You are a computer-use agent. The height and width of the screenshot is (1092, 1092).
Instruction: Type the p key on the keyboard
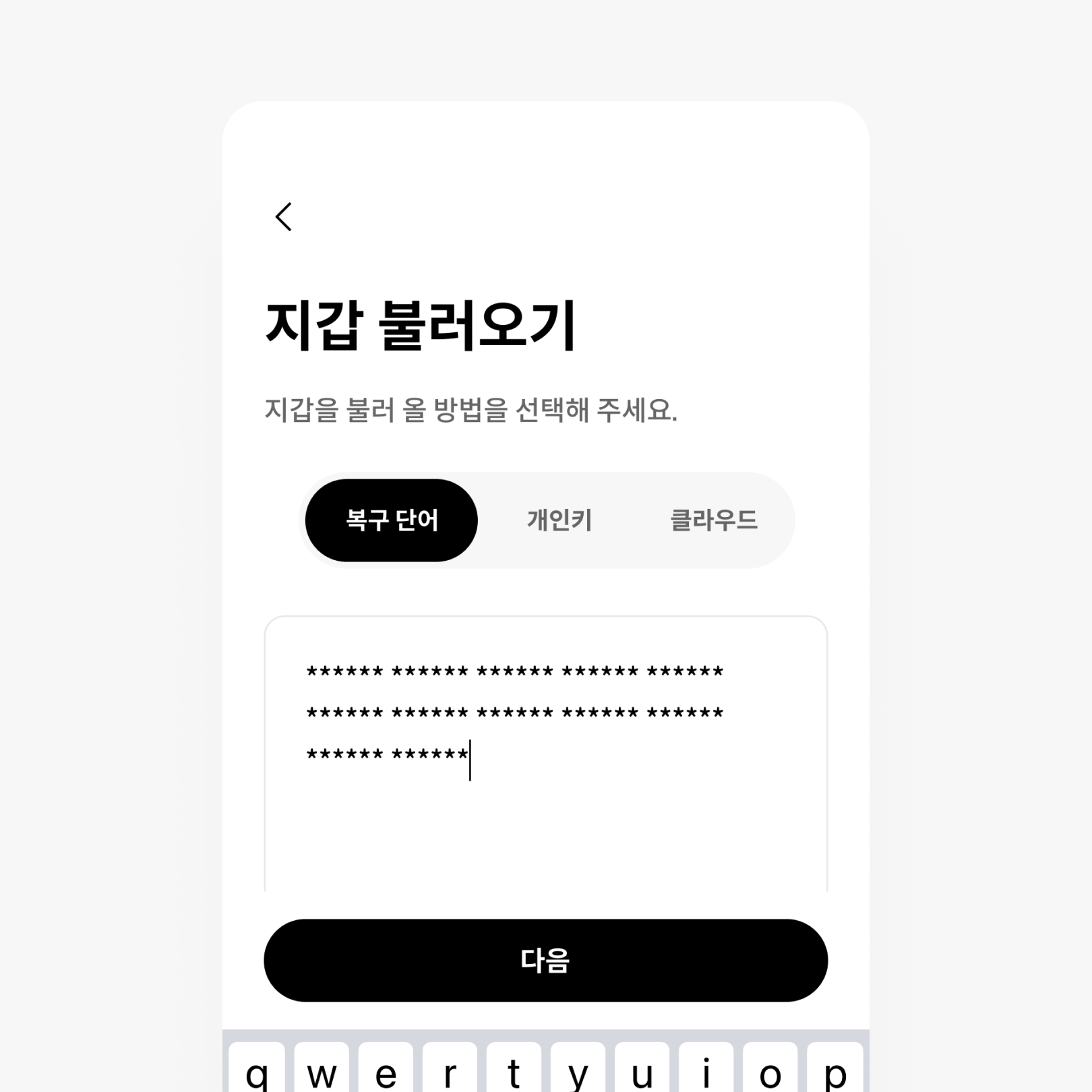[835, 1070]
